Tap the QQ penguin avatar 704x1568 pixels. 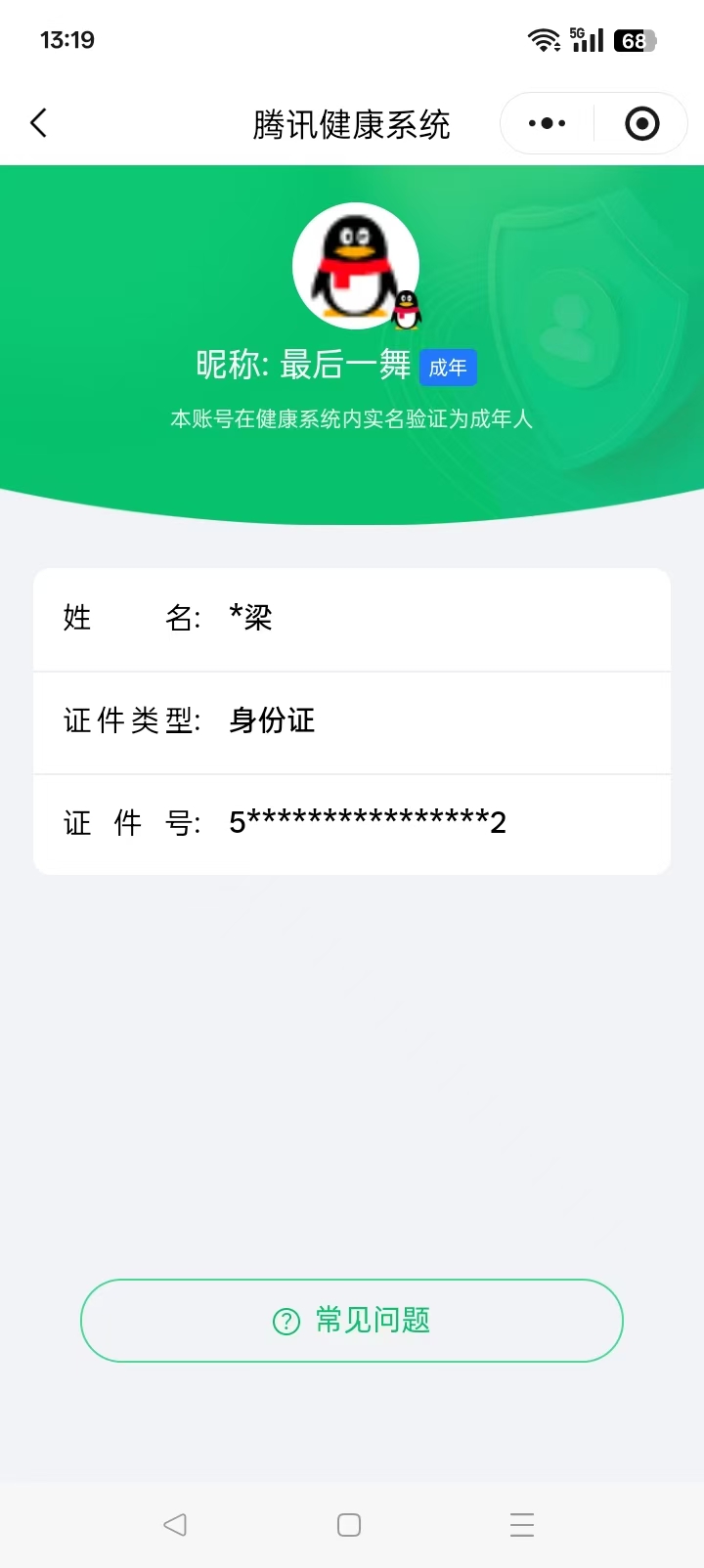[x=356, y=265]
